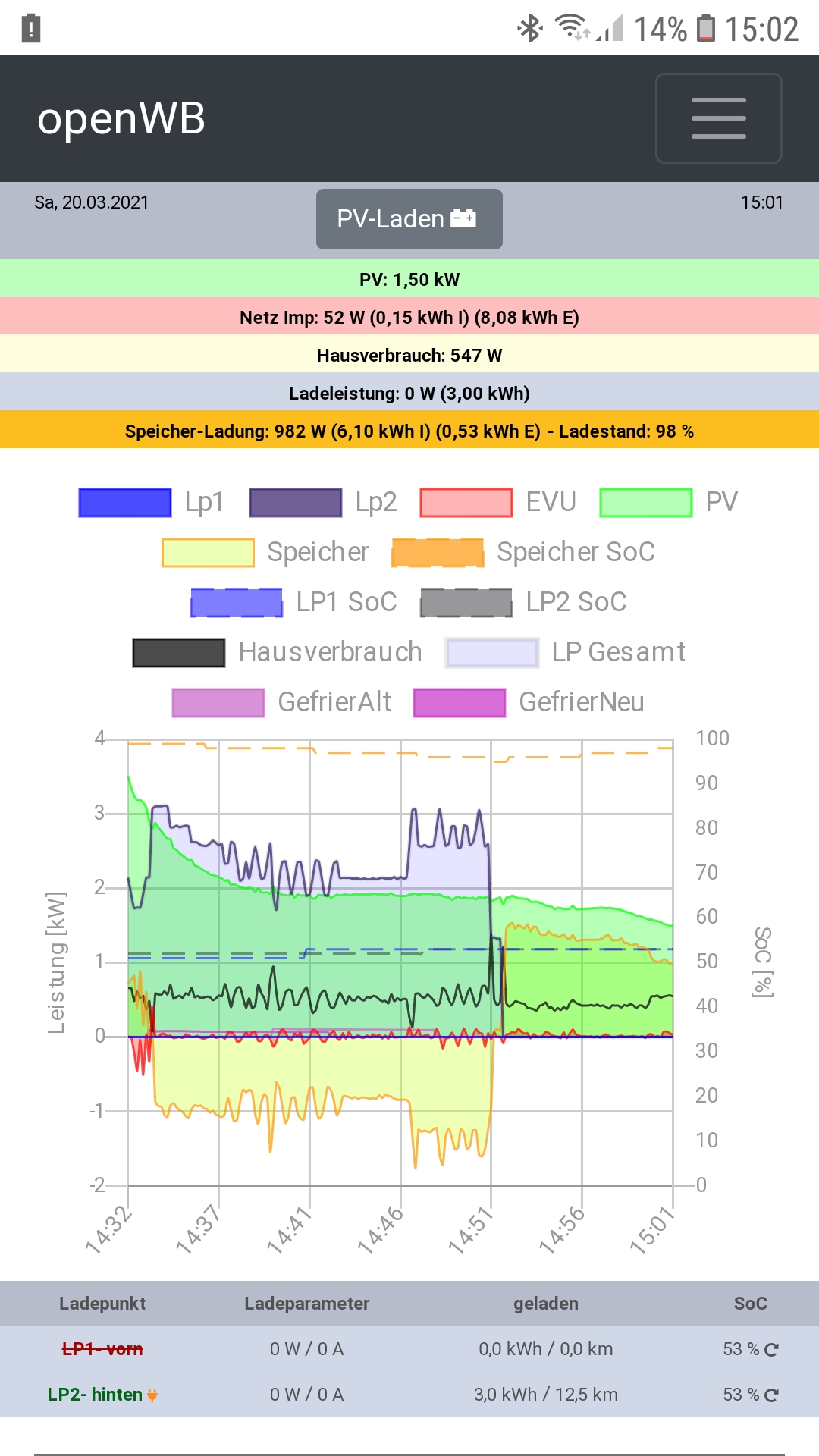This screenshot has width=819, height=1456.
Task: Toggle the Lp1 series in the chart legend
Action: coord(151,502)
